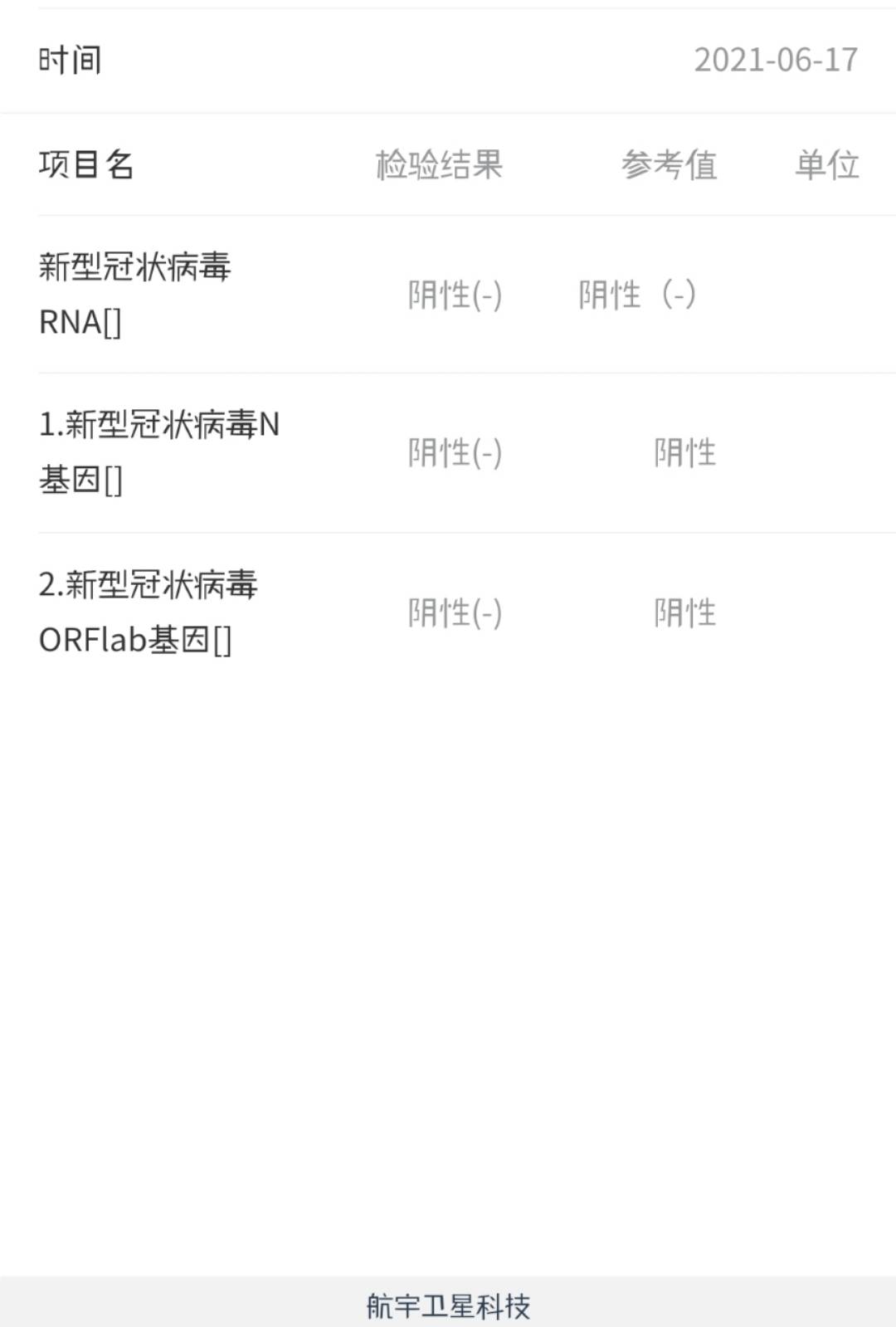Select the 检验结果 column header

point(438,165)
